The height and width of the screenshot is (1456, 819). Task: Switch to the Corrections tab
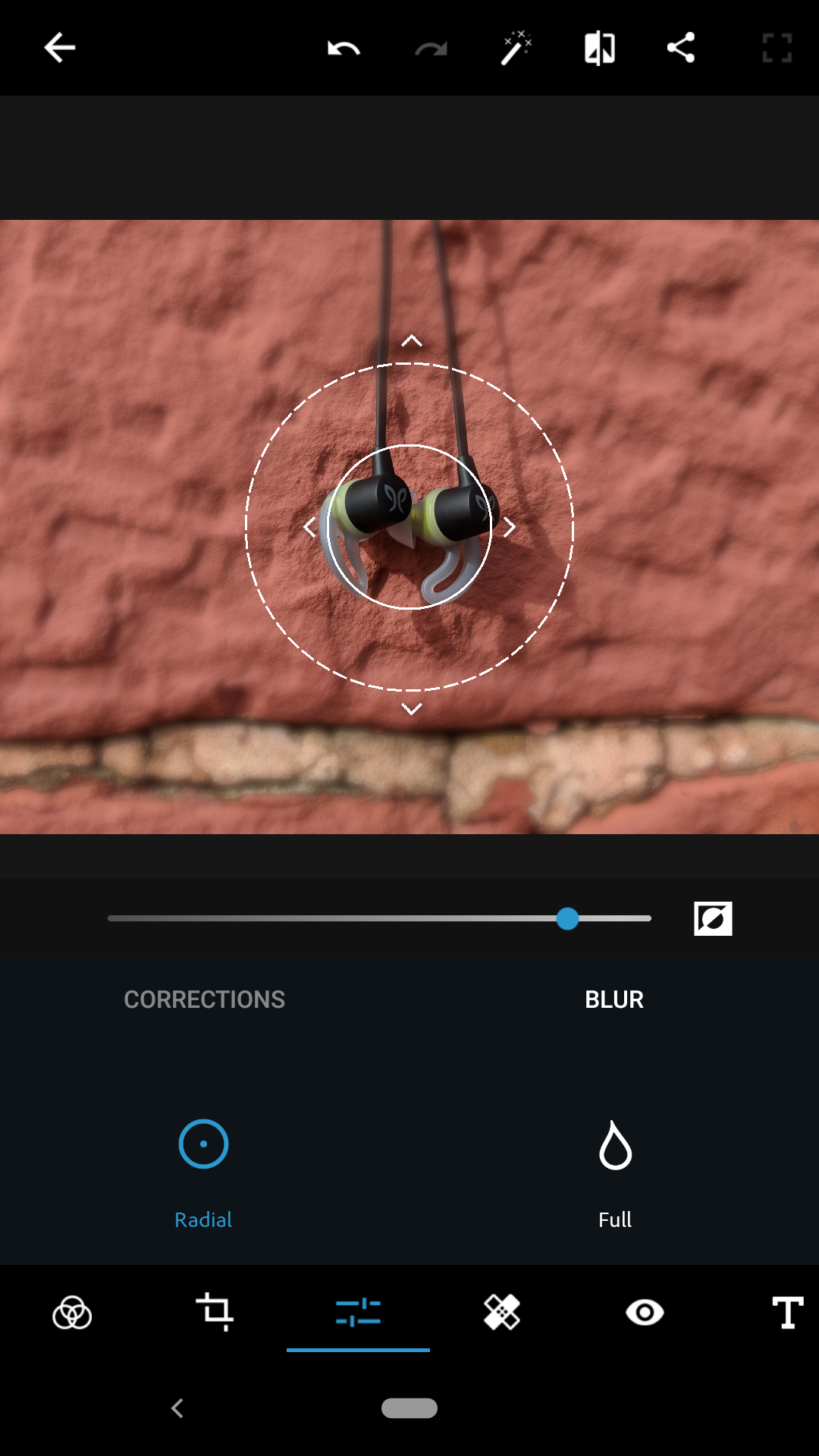tap(205, 999)
